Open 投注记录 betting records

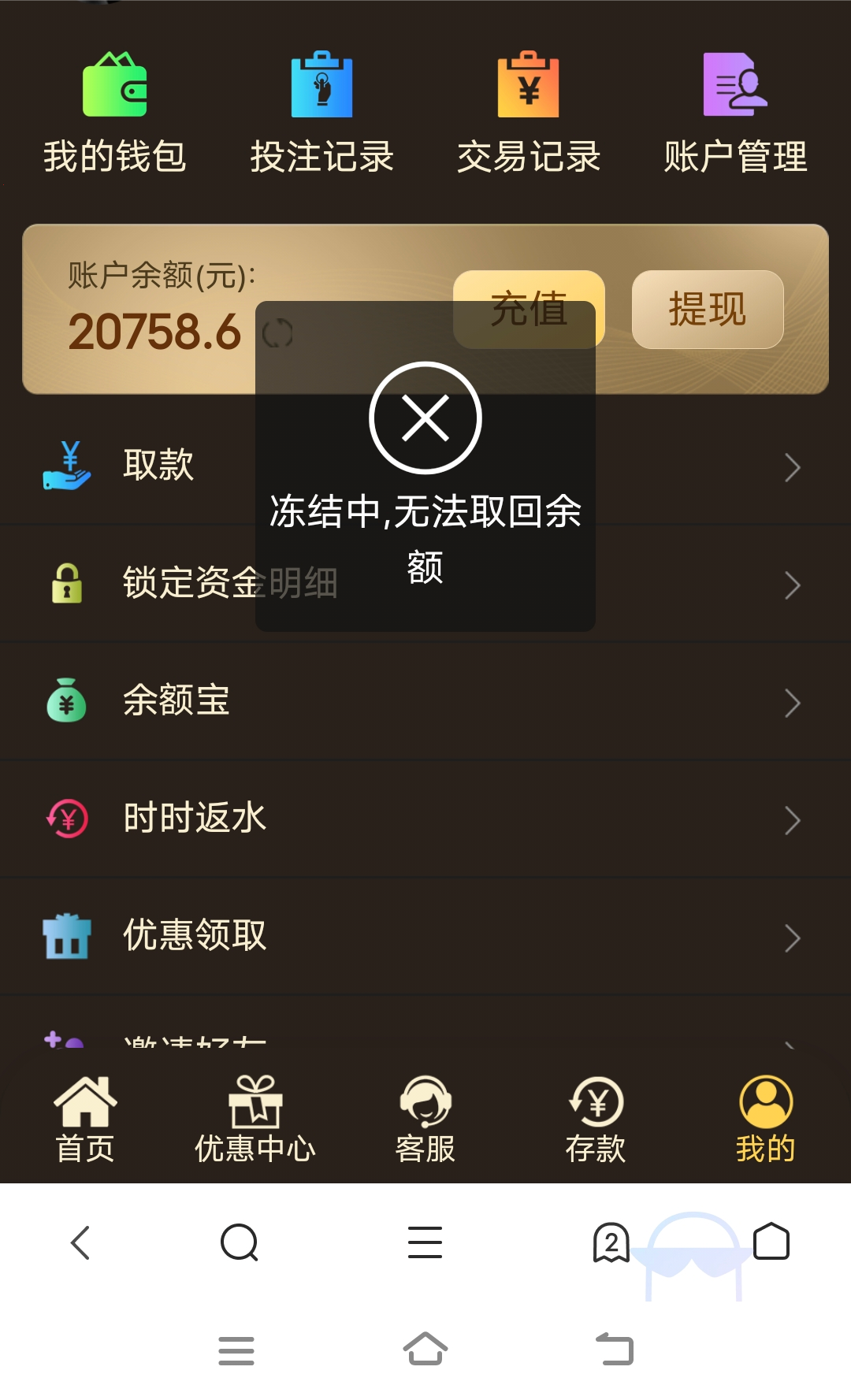(321, 113)
